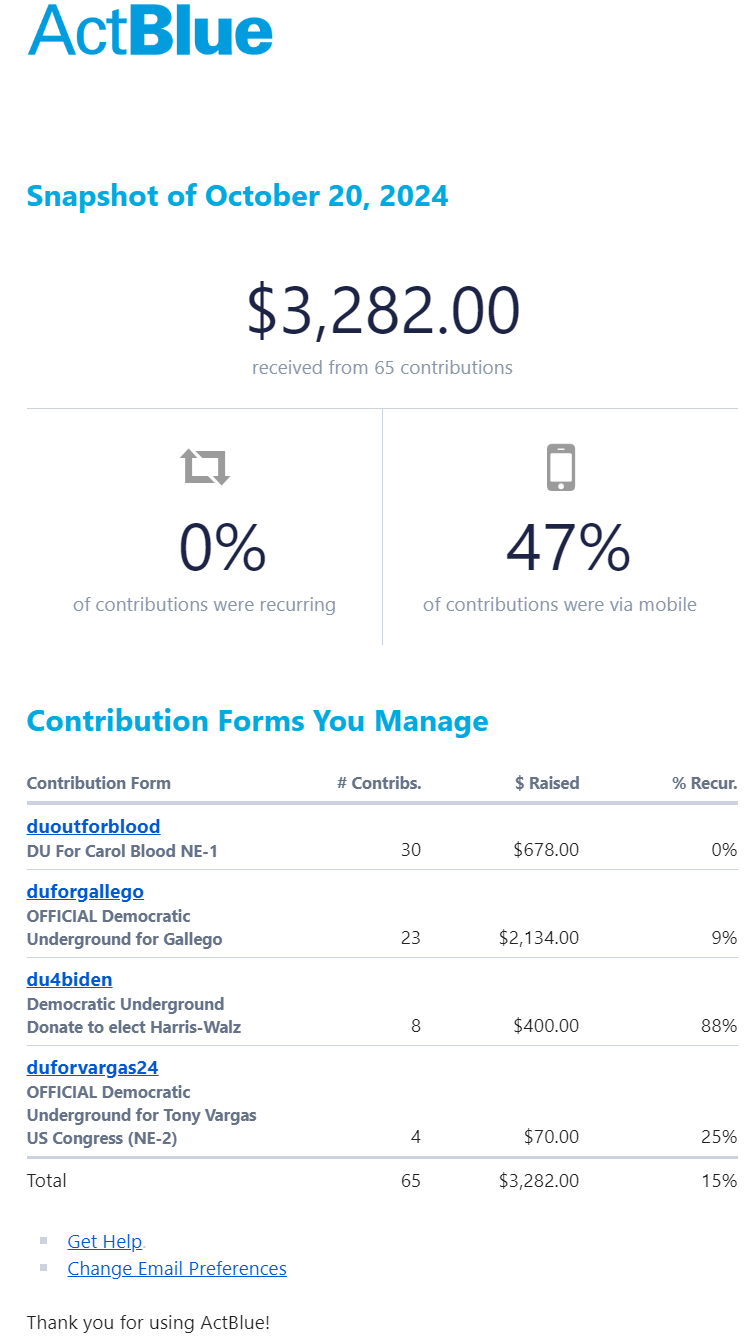The width and height of the screenshot is (745, 1343).
Task: Open Change Email Preferences
Action: click(177, 1268)
